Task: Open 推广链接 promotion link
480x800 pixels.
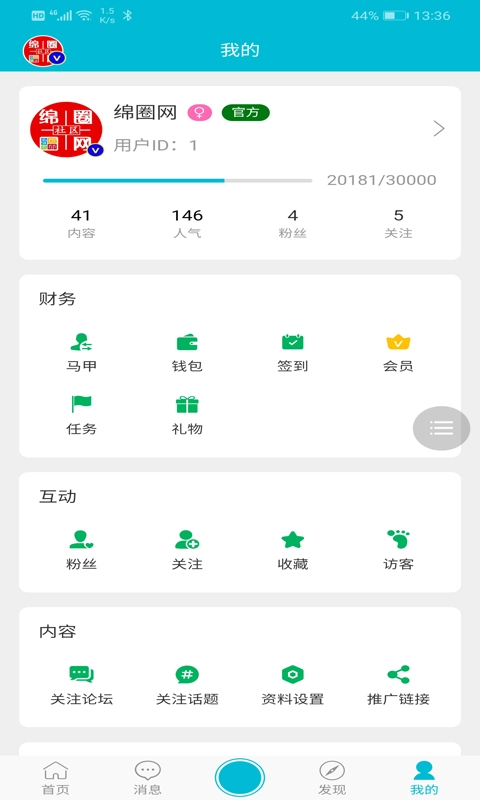Action: (x=398, y=685)
